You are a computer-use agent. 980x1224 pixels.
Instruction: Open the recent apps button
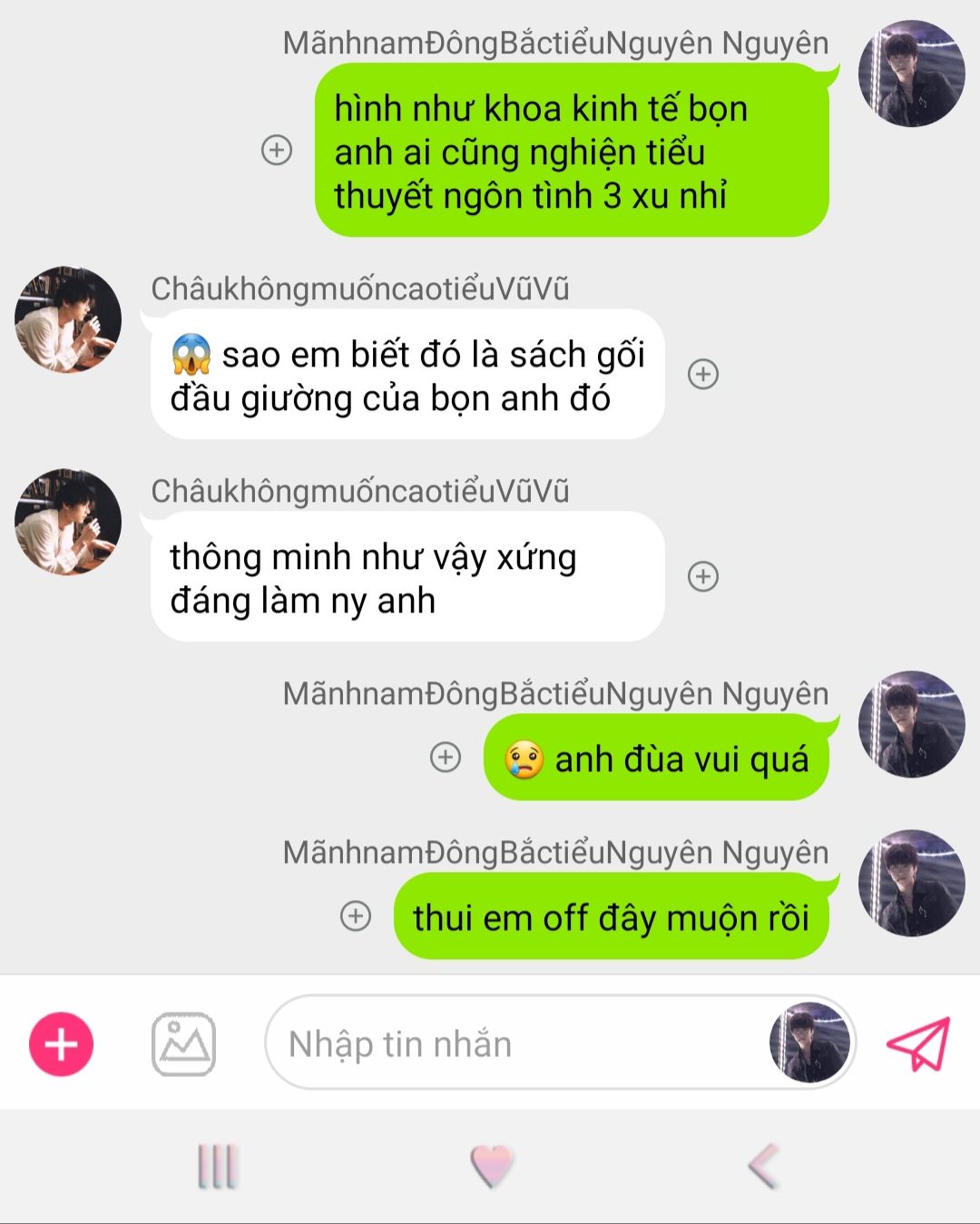[217, 1166]
